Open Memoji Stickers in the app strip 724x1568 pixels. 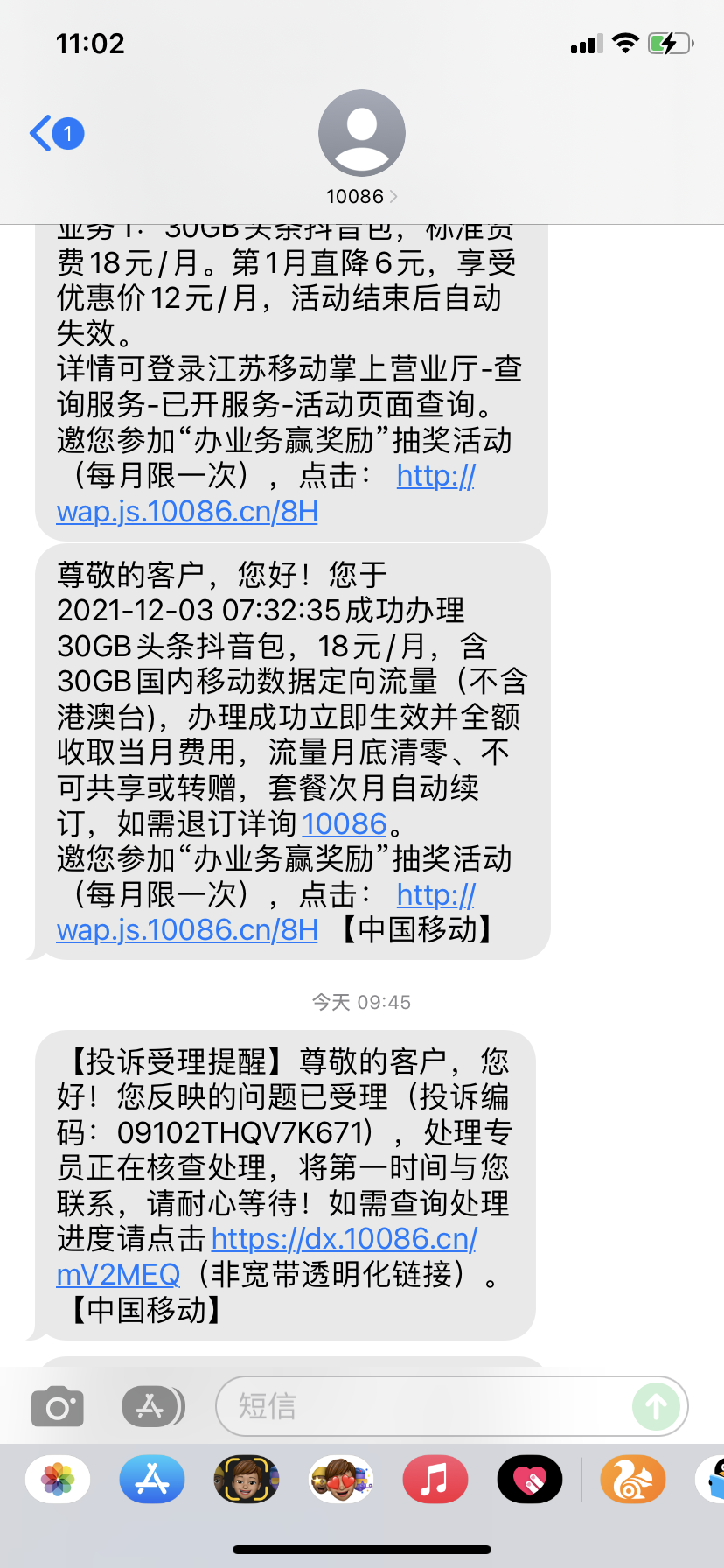pos(341,1480)
